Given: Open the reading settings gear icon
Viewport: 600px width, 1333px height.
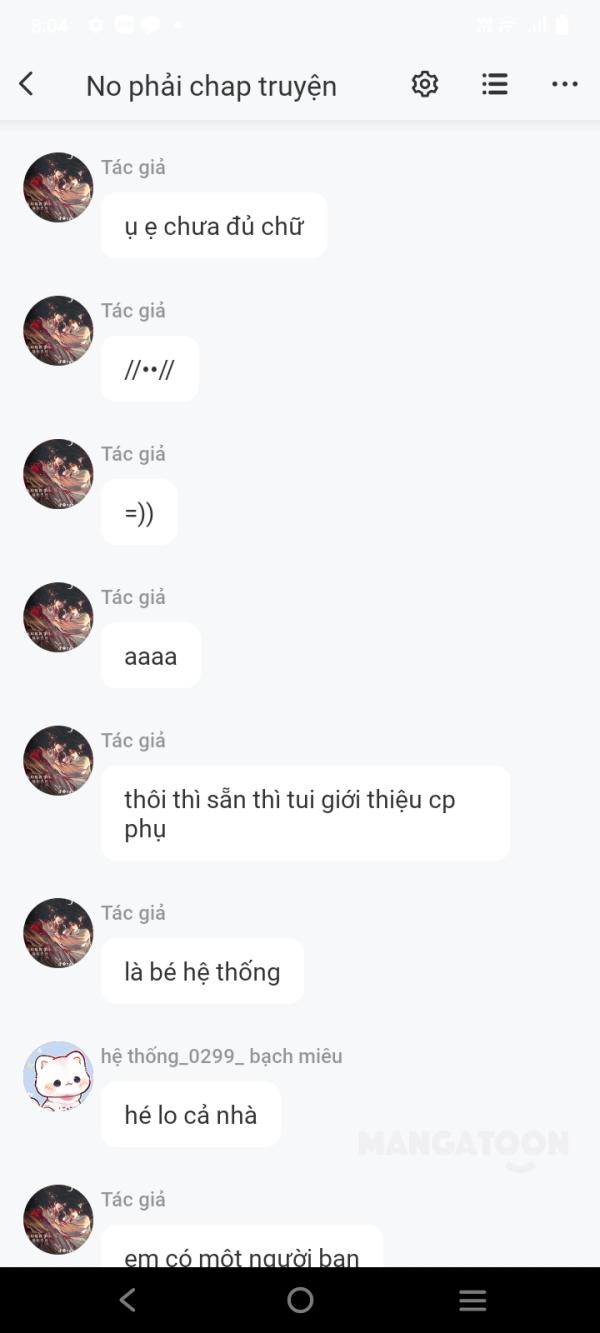Looking at the screenshot, I should pos(425,85).
